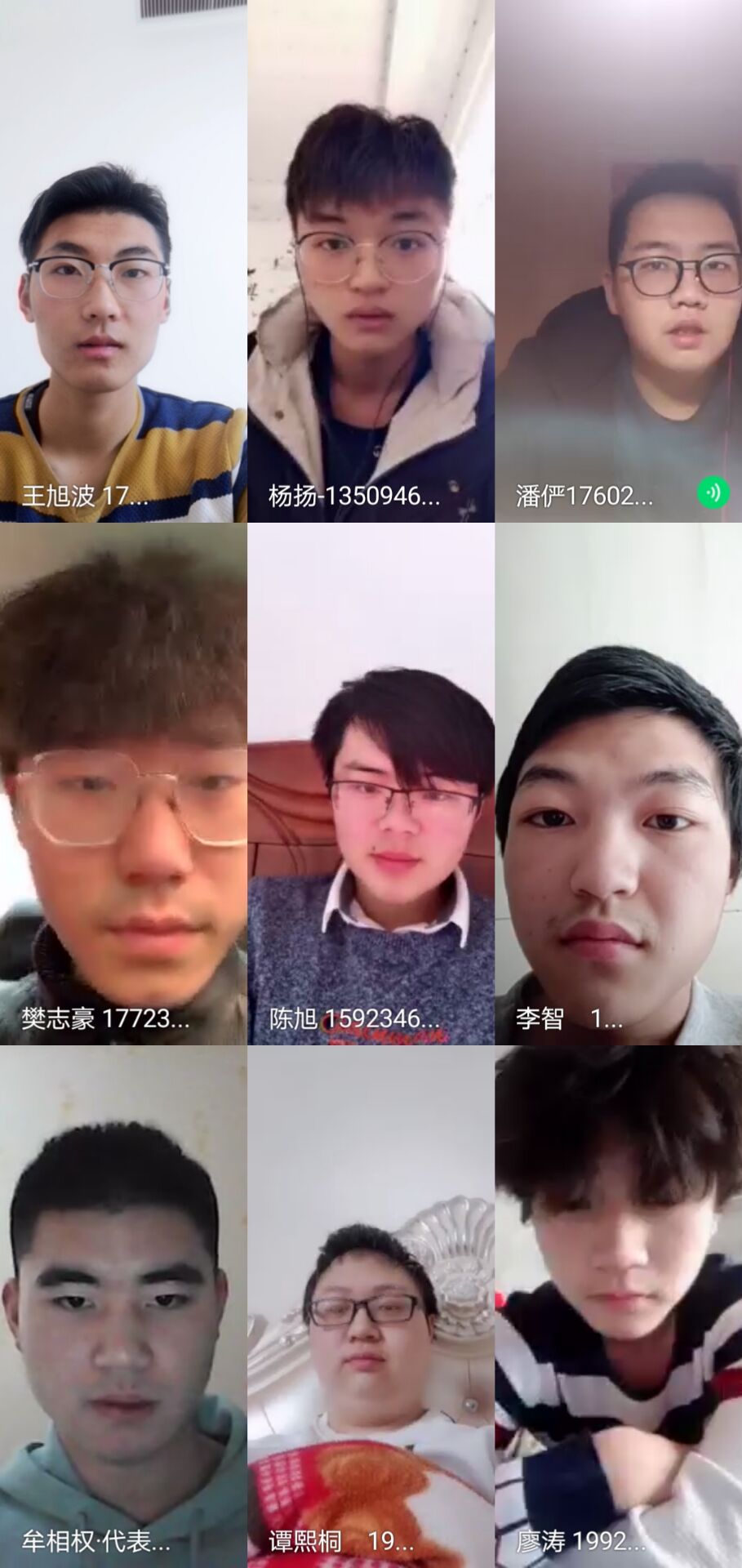742x1568 pixels.
Task: Tap the video tile labeled 谭熙桐
Action: (x=371, y=1307)
